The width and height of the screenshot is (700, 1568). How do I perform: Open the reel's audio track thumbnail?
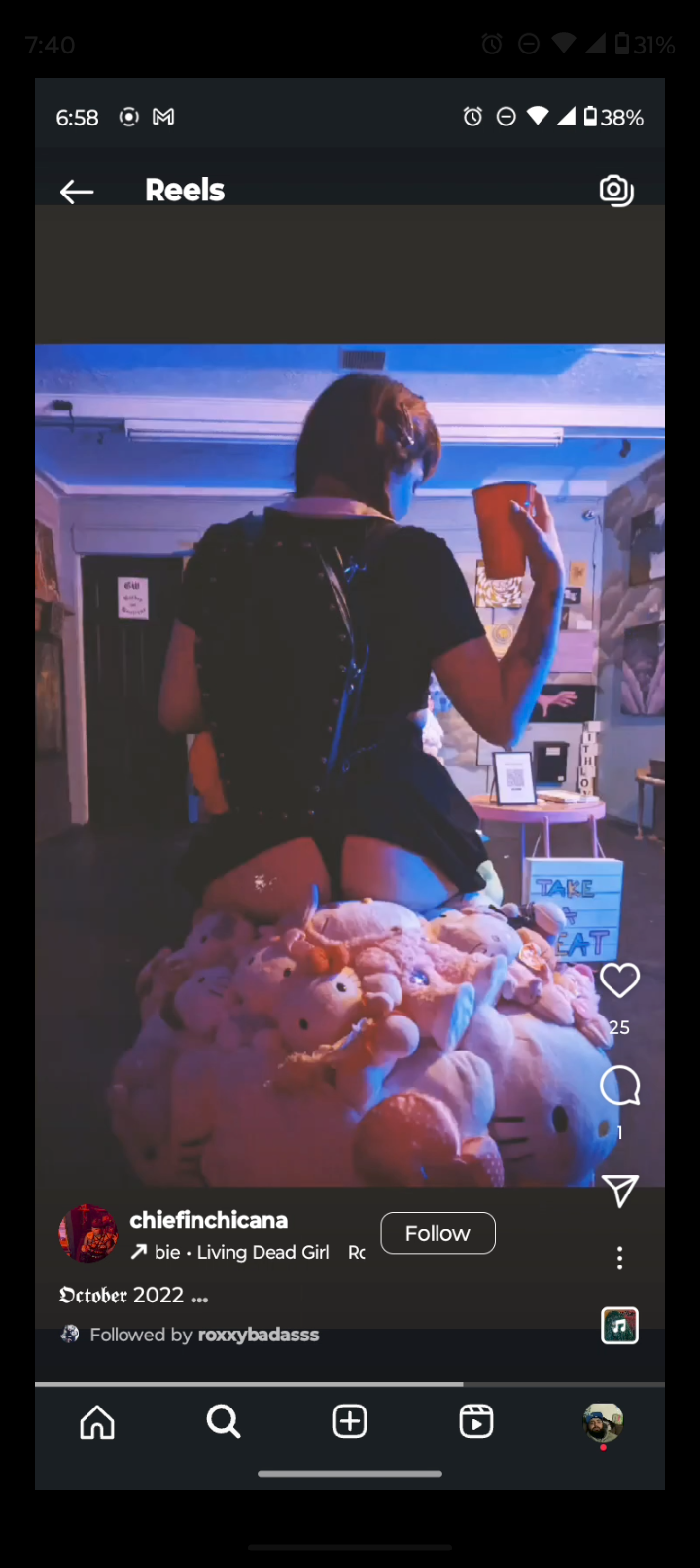click(x=619, y=1325)
